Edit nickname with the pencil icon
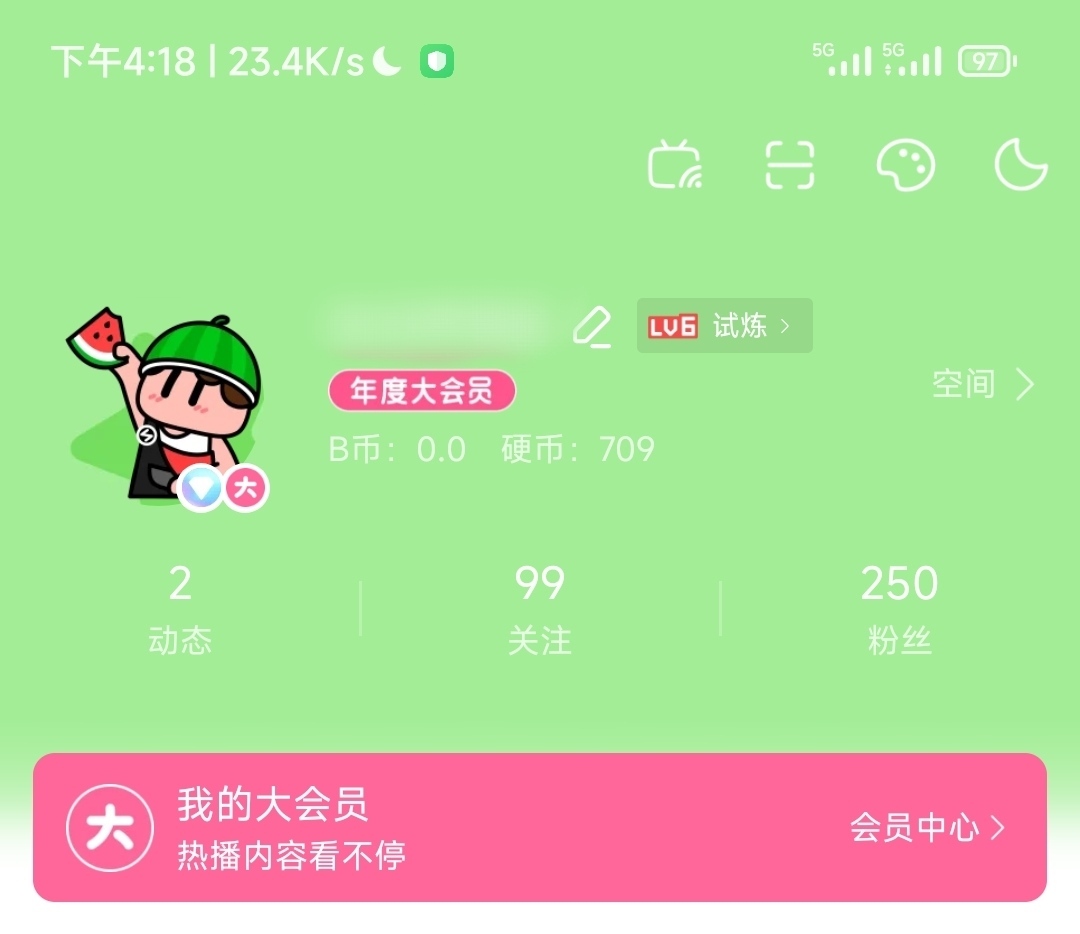 click(x=592, y=327)
